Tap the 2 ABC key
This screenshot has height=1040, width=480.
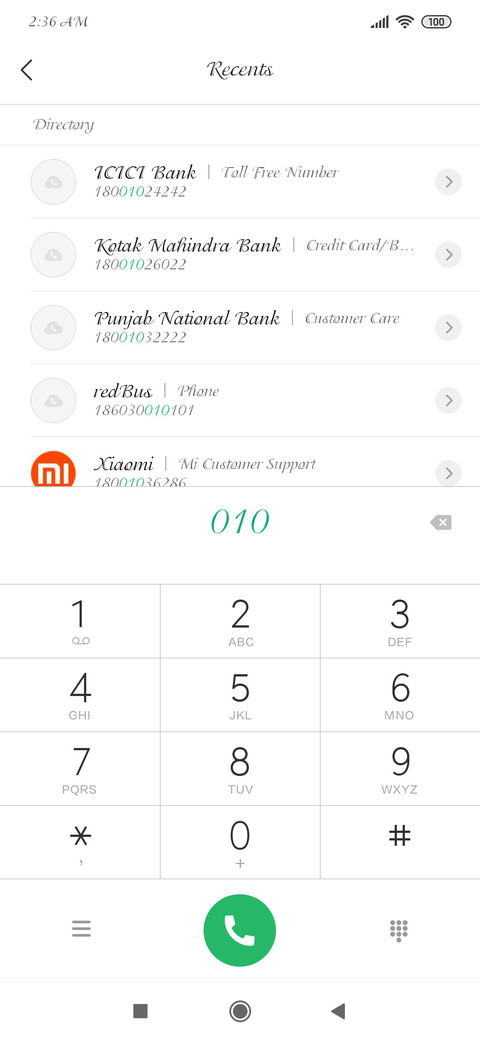(x=240, y=621)
